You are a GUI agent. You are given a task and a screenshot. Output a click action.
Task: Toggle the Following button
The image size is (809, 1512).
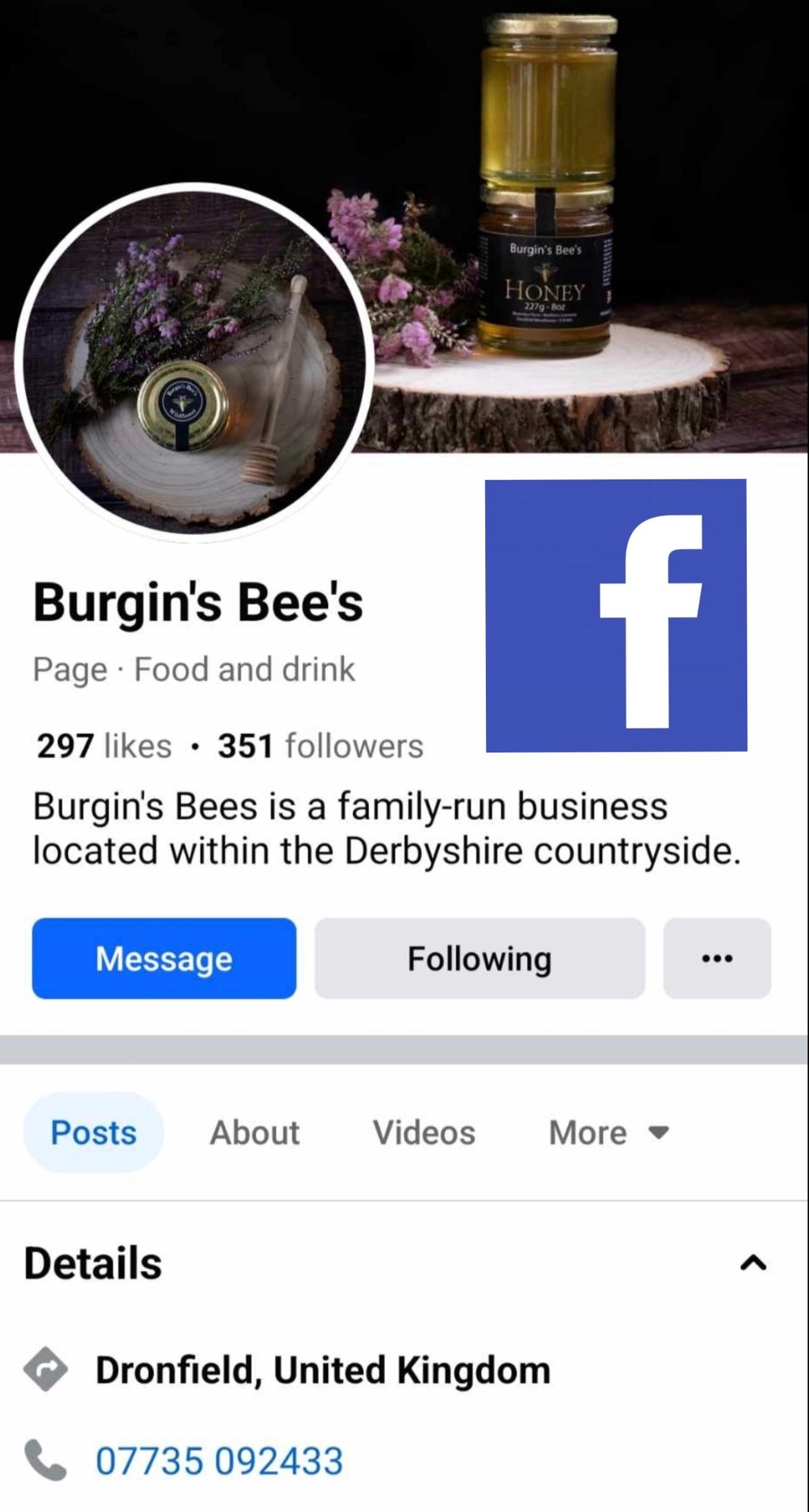479,959
